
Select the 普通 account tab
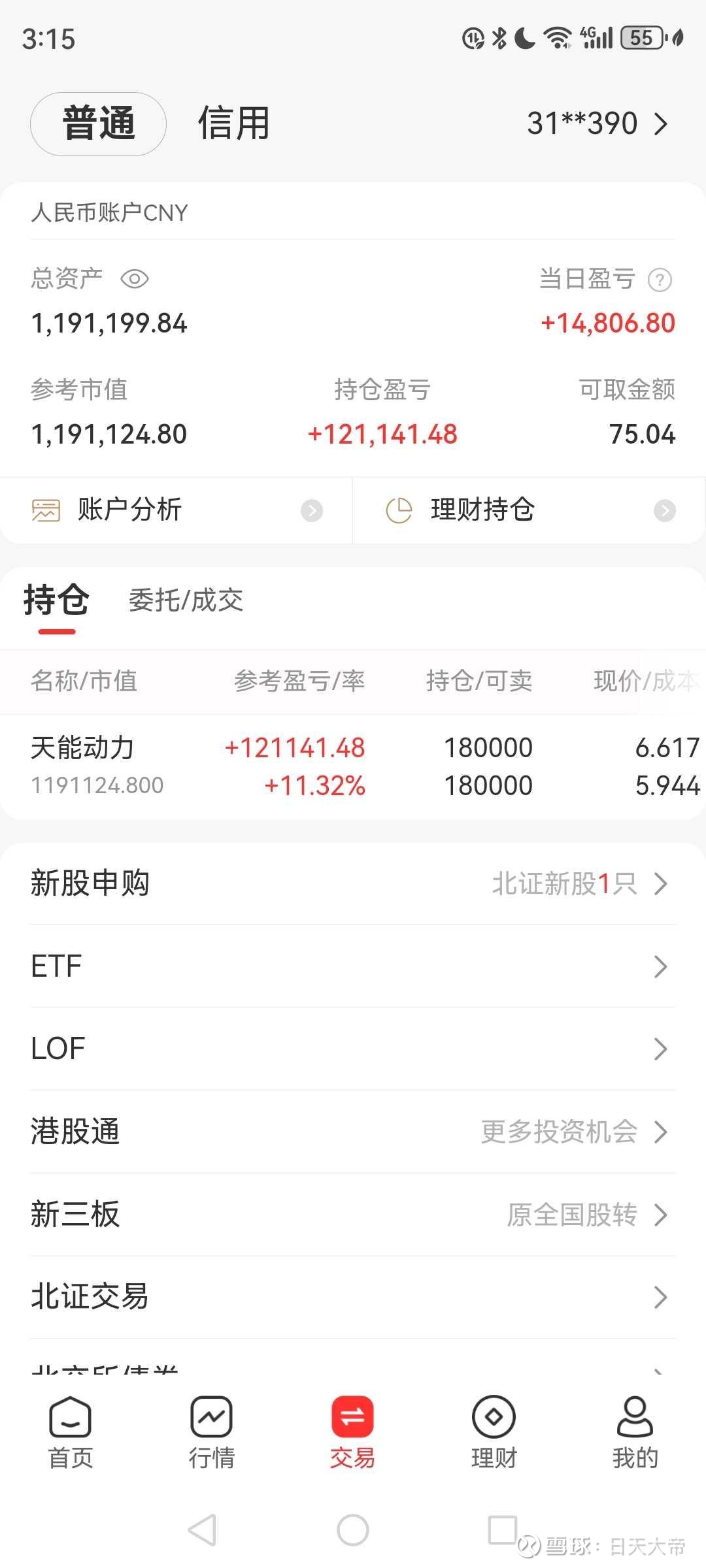98,123
